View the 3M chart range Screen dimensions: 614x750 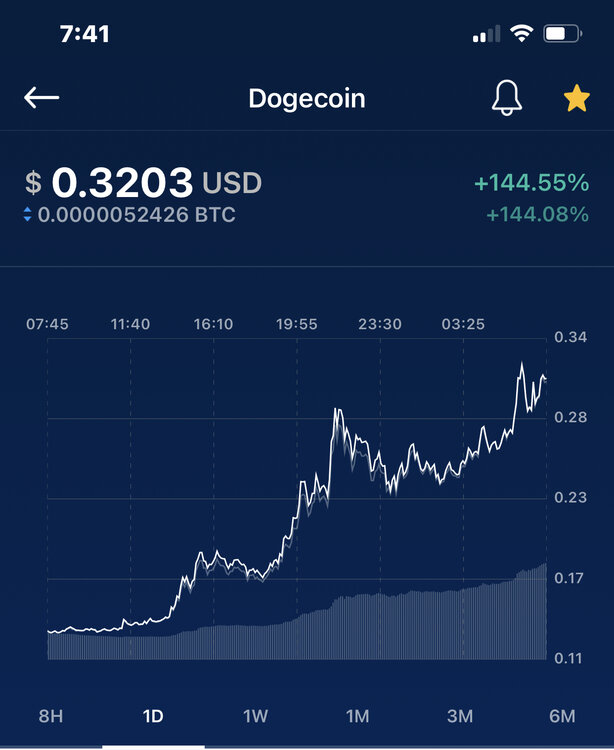pyautogui.click(x=460, y=716)
